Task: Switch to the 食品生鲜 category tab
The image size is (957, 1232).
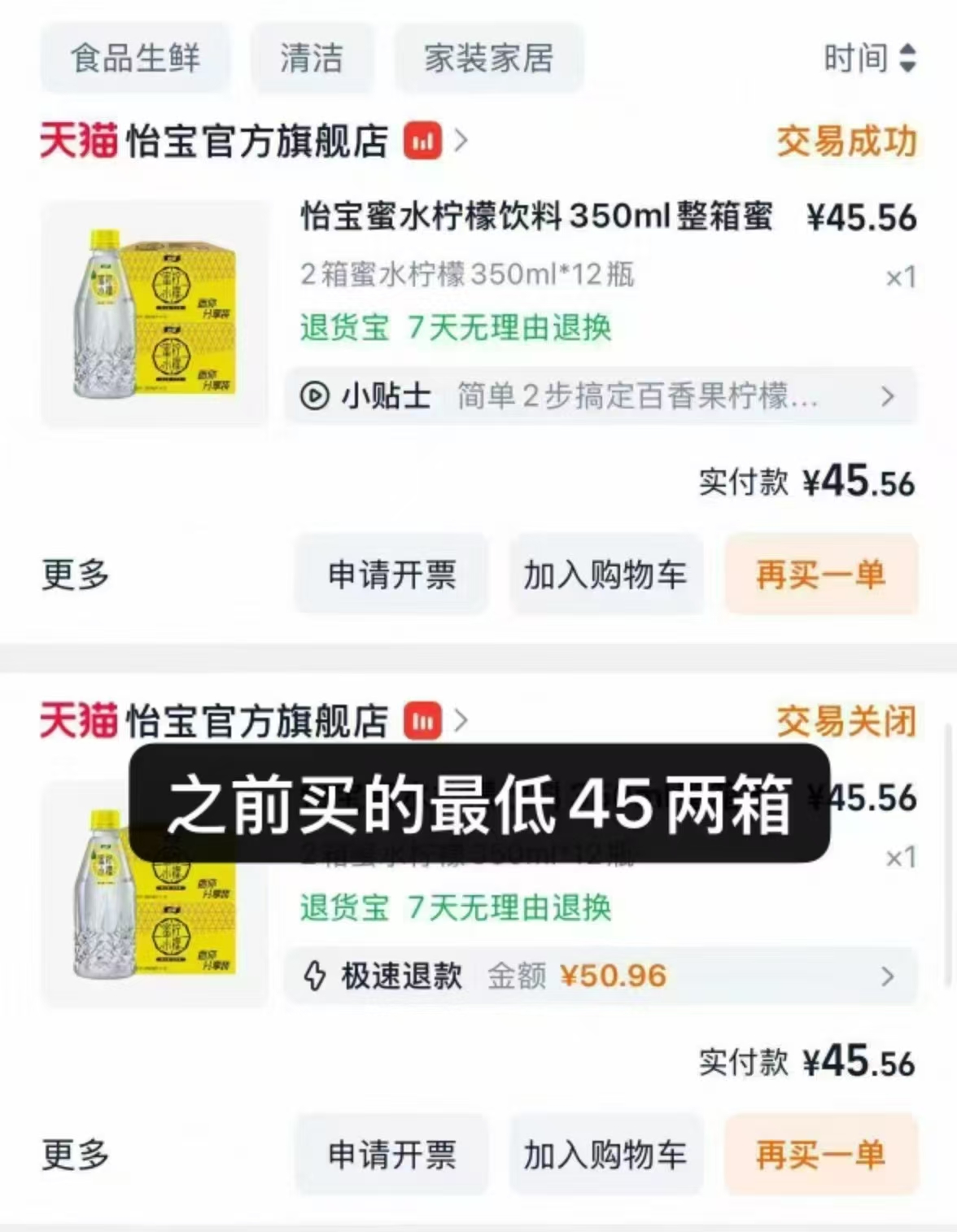Action: 135,59
